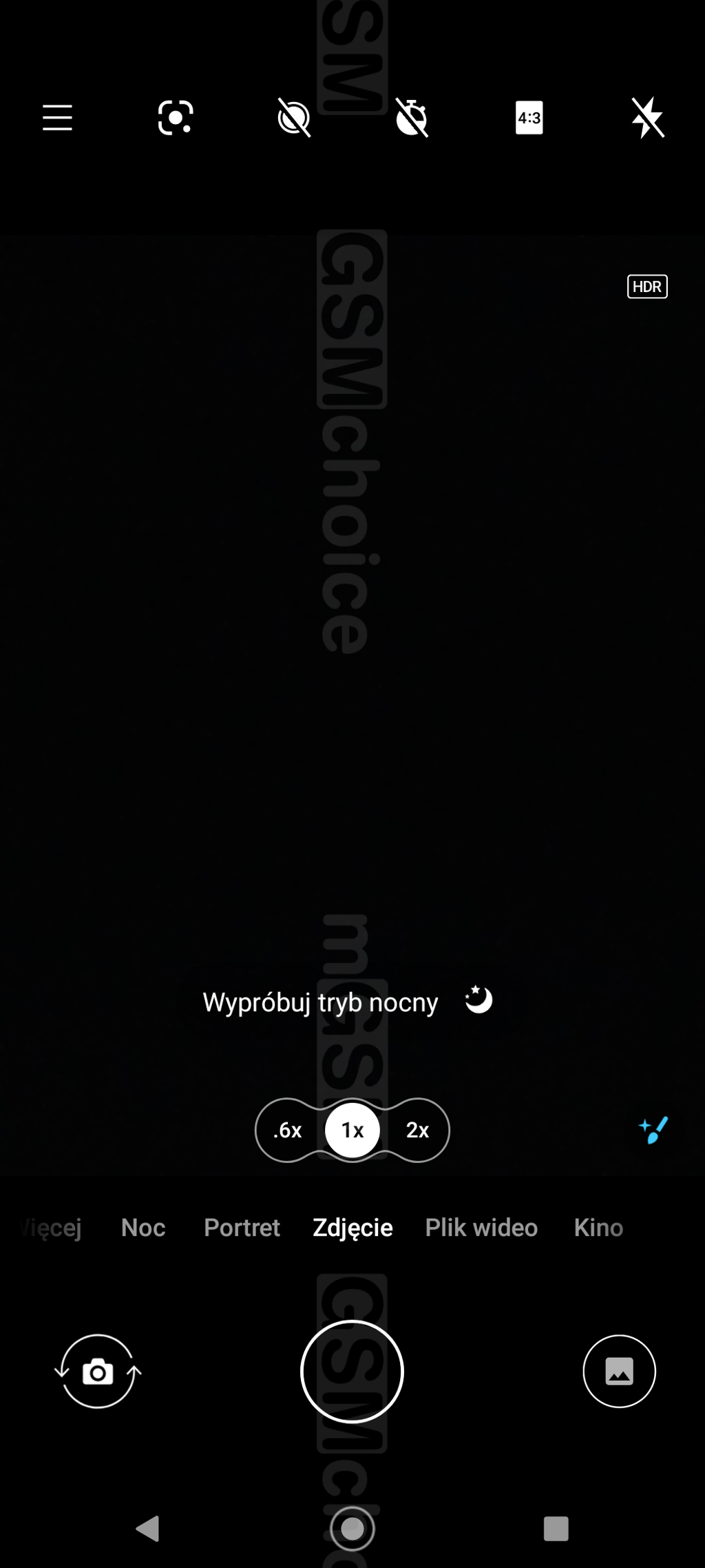
Task: Select the .6x ultra-wide zoom
Action: tap(288, 1130)
